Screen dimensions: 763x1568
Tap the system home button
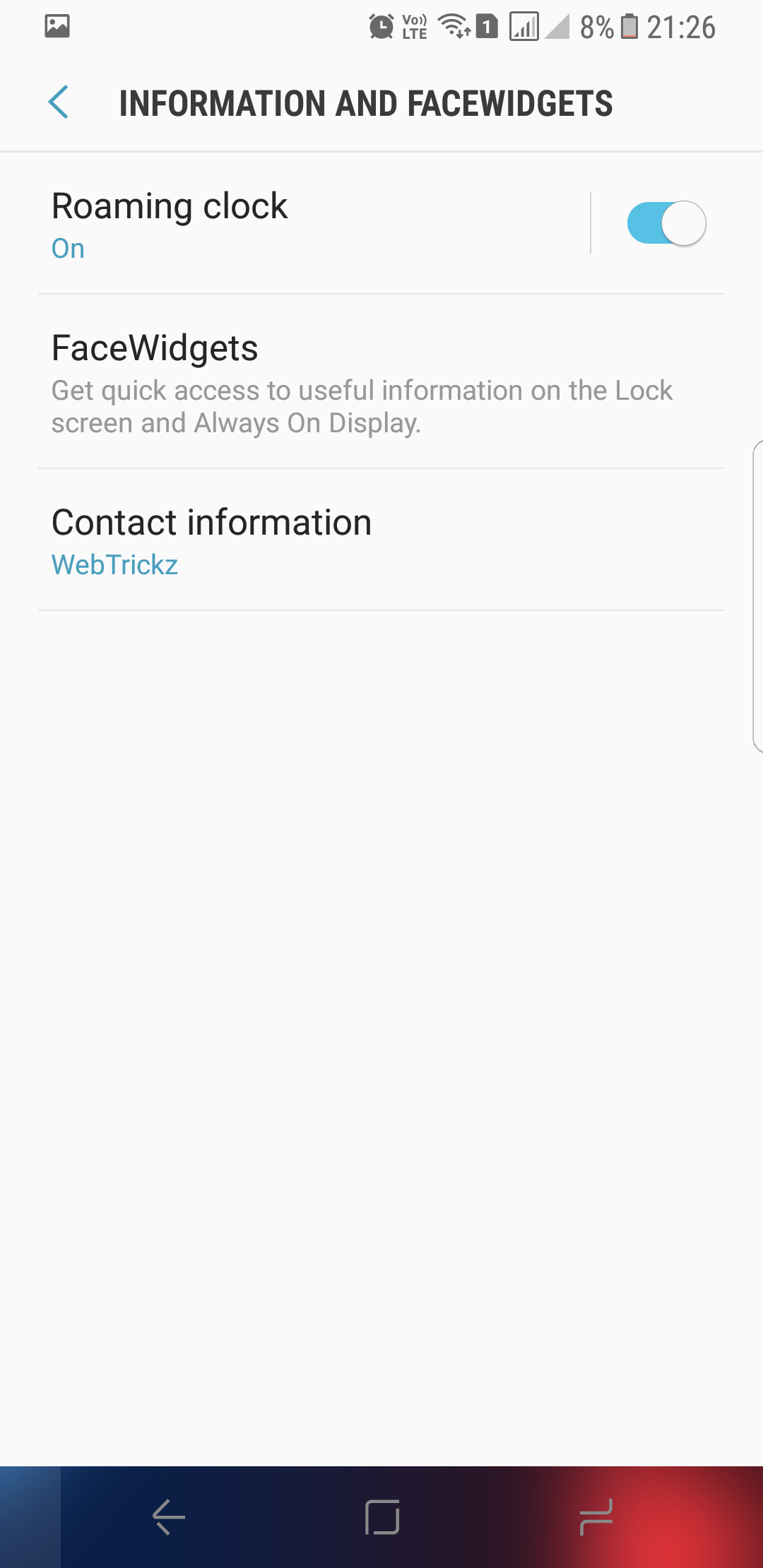[382, 1516]
